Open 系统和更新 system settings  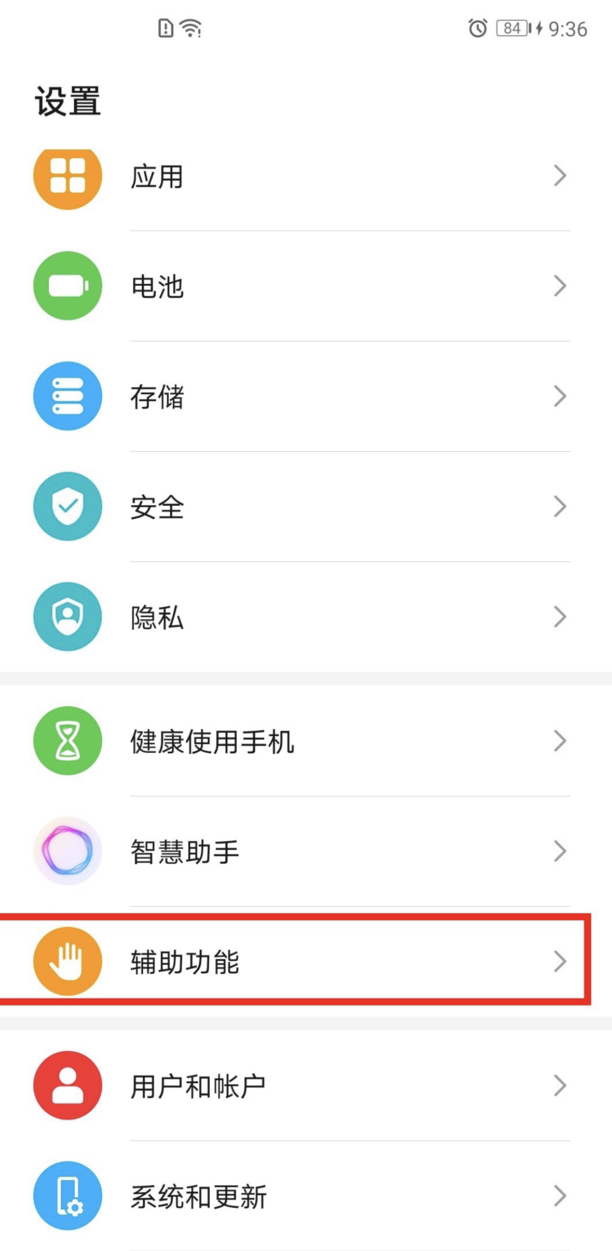coord(306,1196)
